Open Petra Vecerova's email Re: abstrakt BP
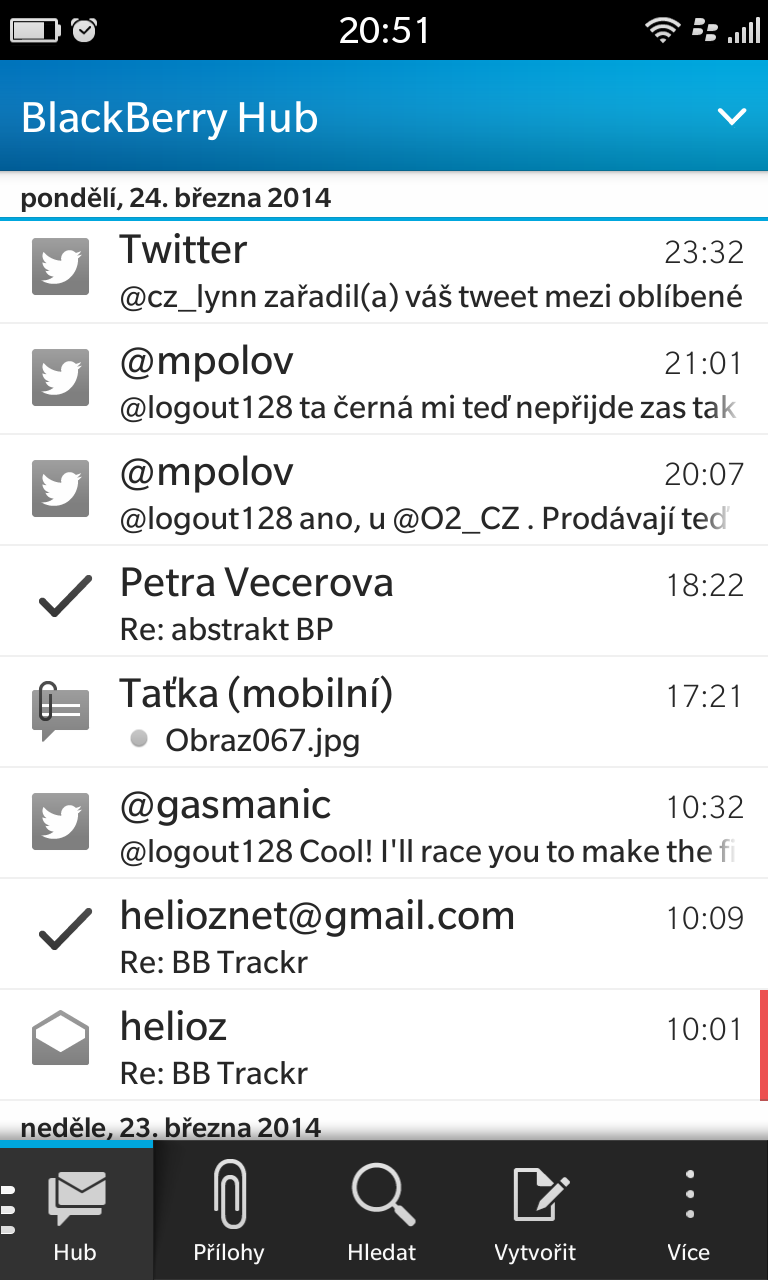Image resolution: width=768 pixels, height=1280 pixels. pos(384,601)
